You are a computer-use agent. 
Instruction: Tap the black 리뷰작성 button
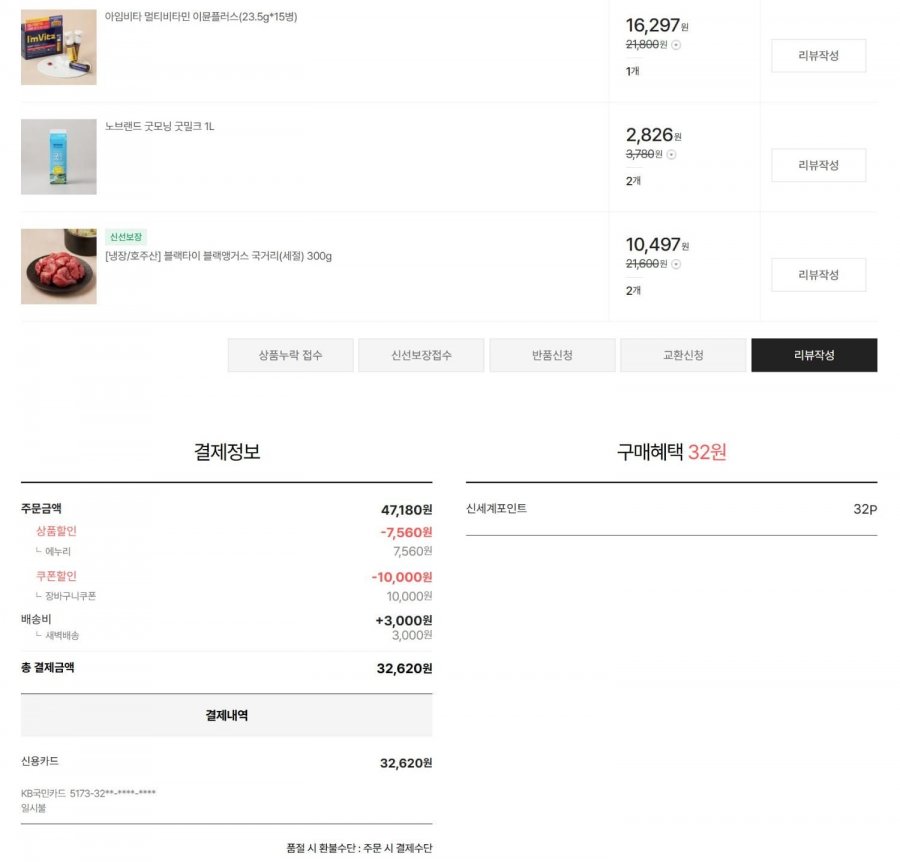coord(814,355)
